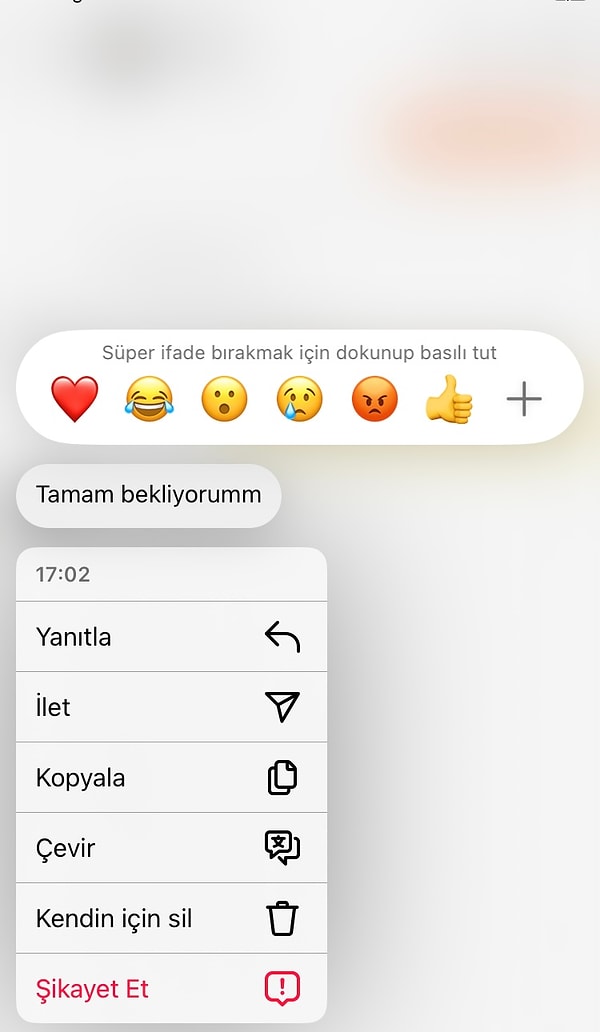Open more emoji reactions with plus
The width and height of the screenshot is (600, 1032).
tap(523, 400)
